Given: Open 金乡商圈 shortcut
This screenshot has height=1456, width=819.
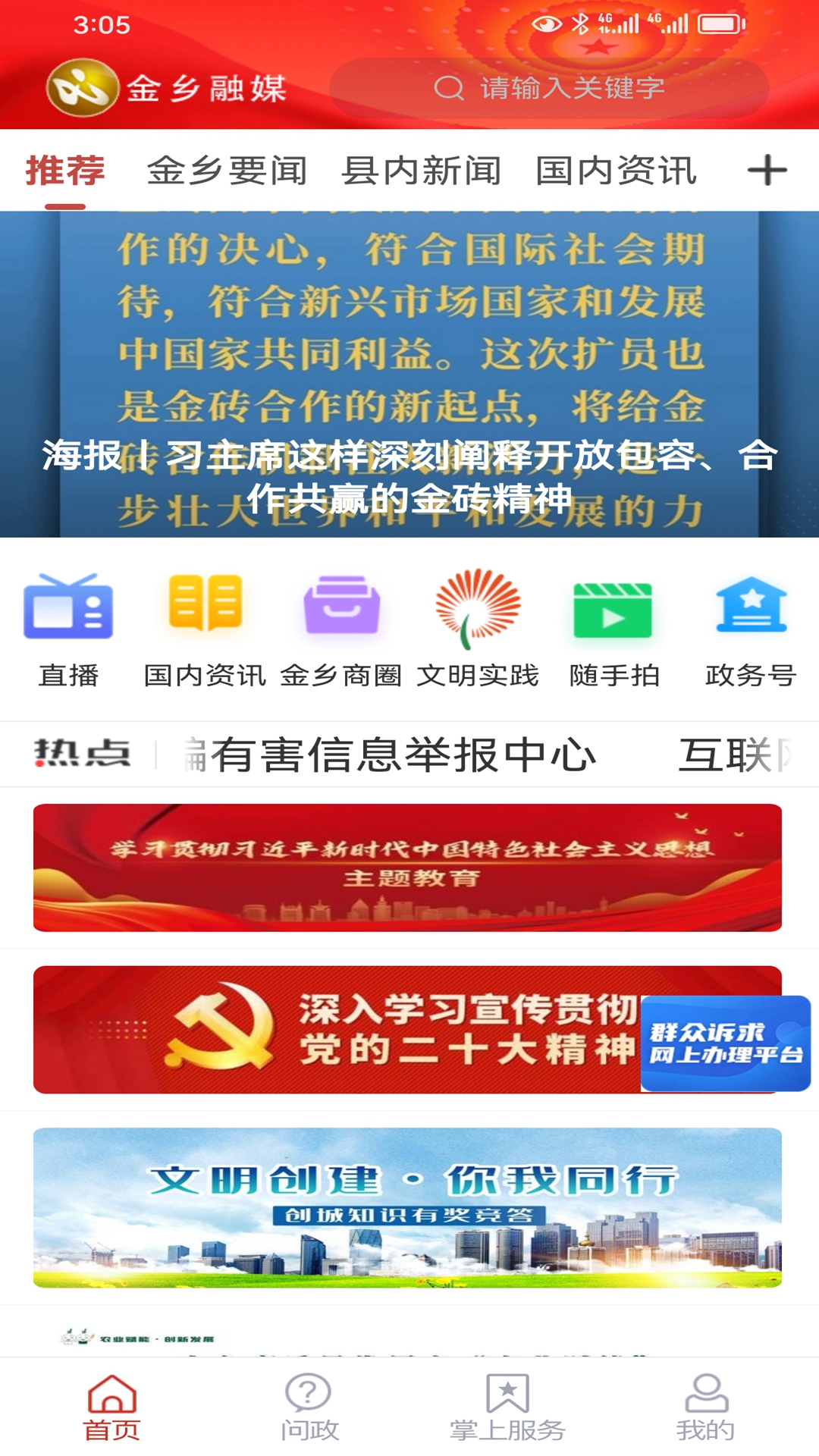Looking at the screenshot, I should click(341, 628).
